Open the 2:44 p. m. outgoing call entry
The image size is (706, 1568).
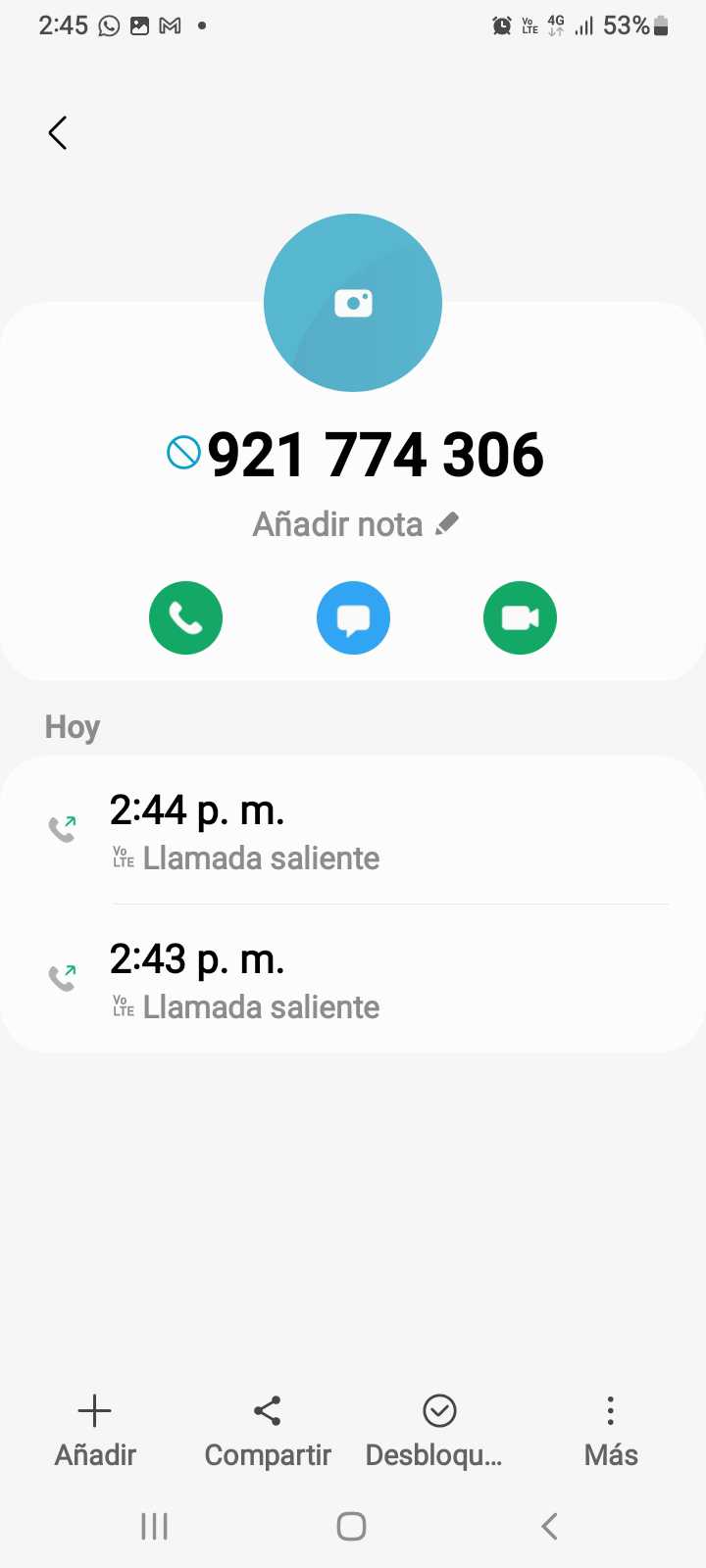353,831
